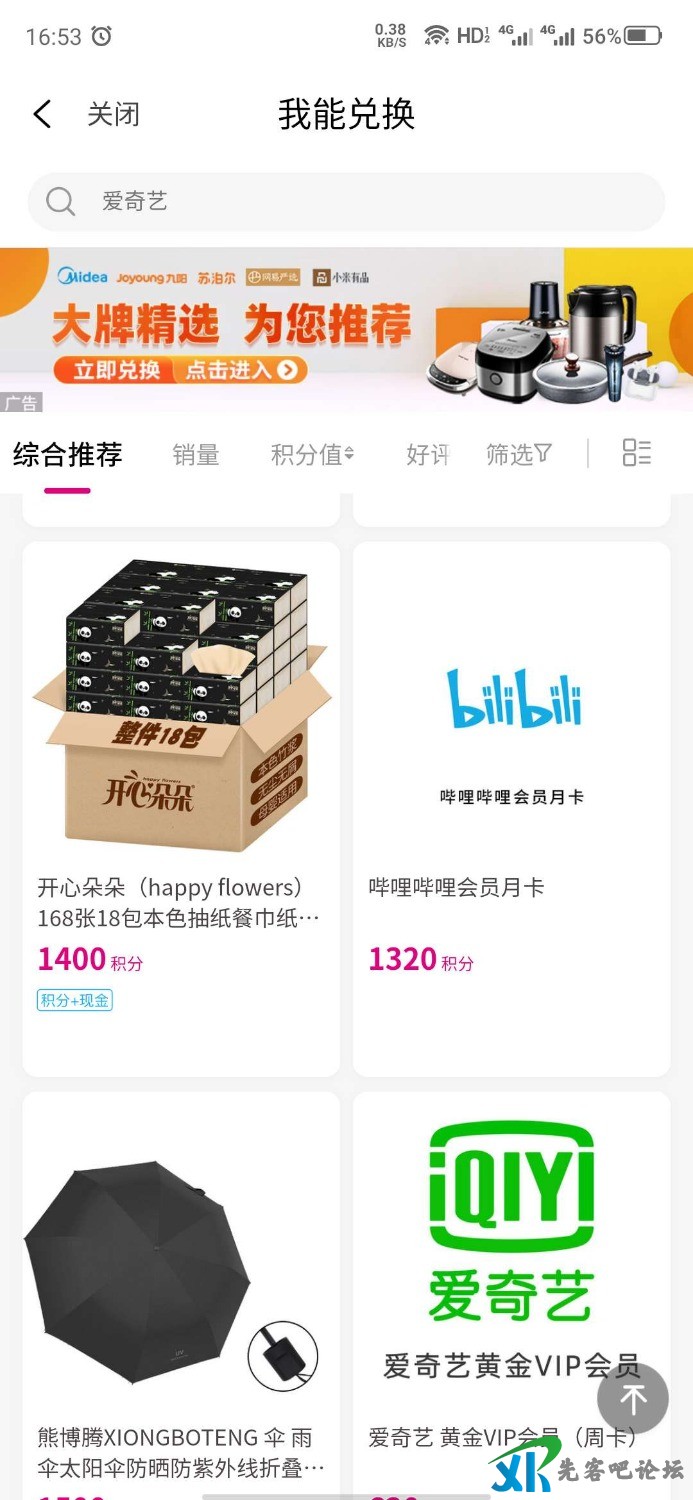The width and height of the screenshot is (693, 1500).
Task: Go back with the arrow icon
Action: click(x=42, y=114)
